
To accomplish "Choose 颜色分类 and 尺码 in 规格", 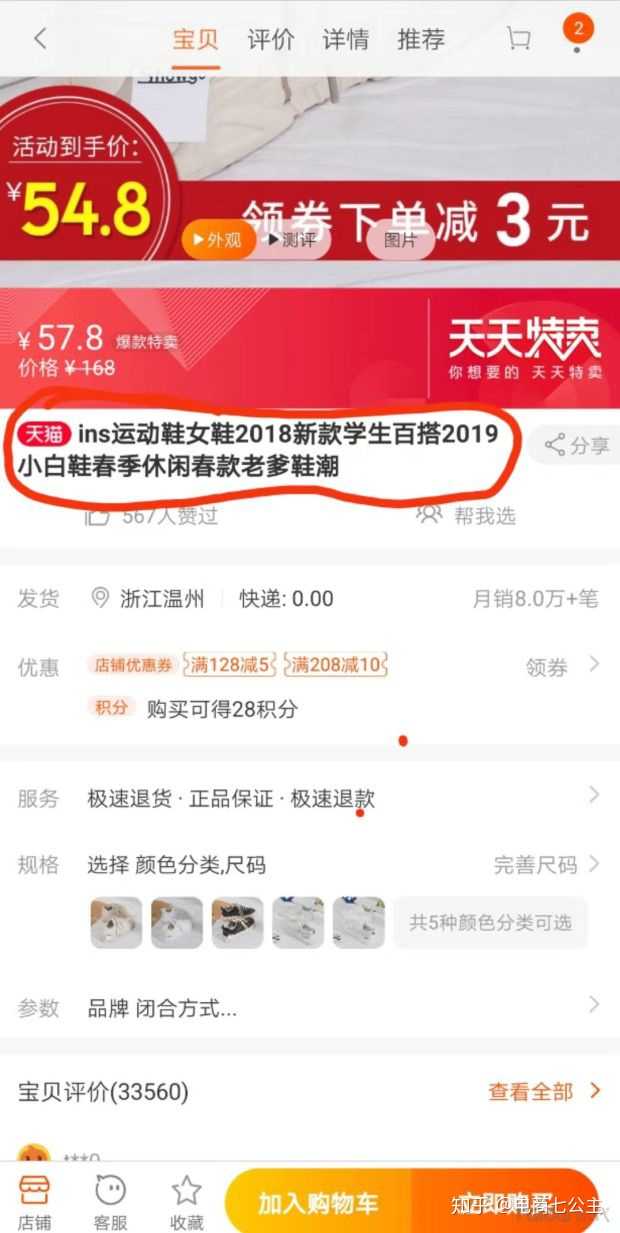I will [x=177, y=865].
